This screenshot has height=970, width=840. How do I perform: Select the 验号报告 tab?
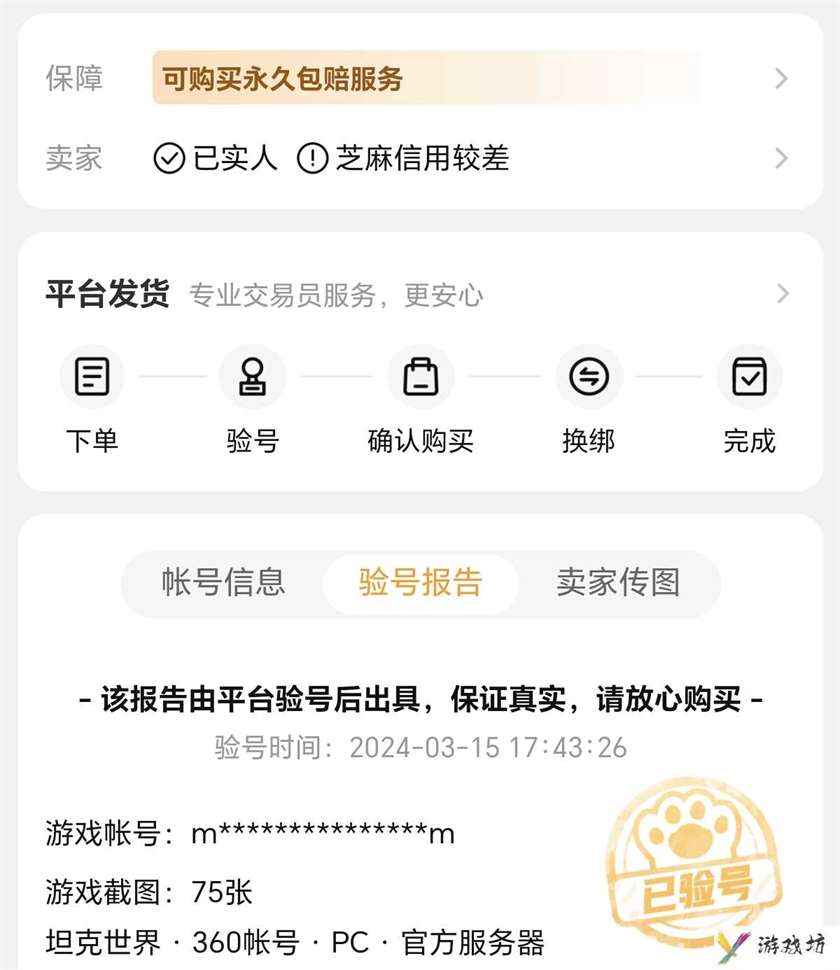tap(420, 583)
